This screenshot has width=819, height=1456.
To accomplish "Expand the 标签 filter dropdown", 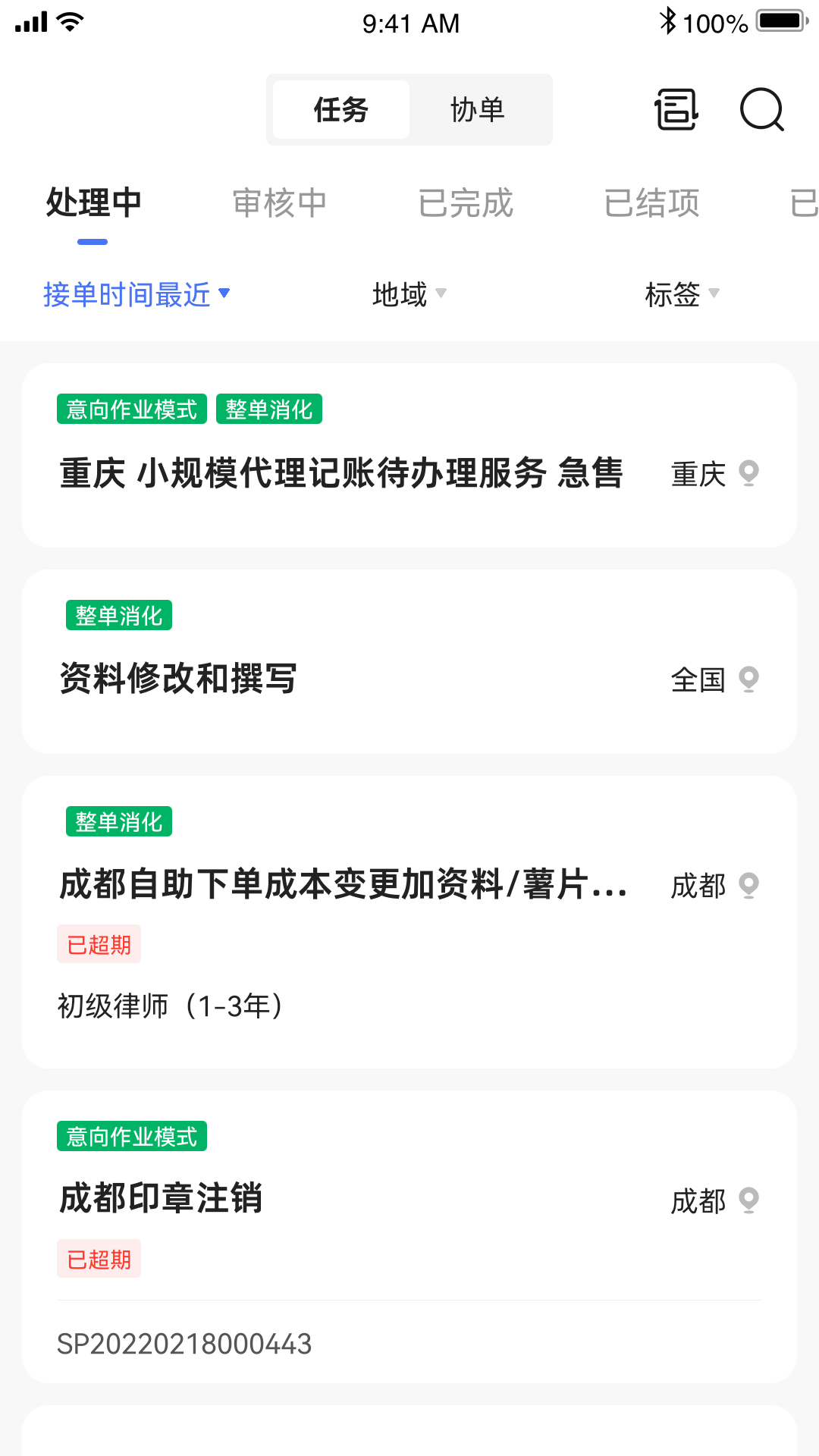I will tap(681, 294).
